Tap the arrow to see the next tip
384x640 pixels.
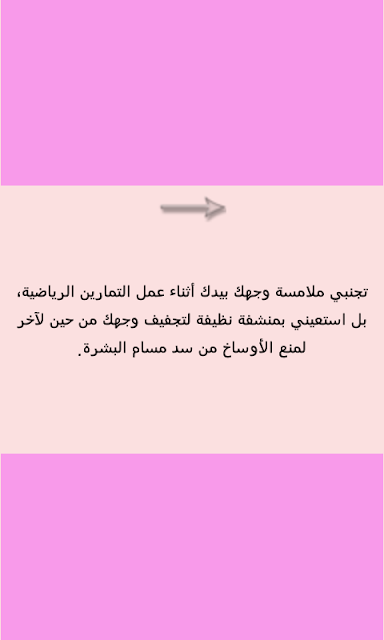pyautogui.click(x=193, y=209)
